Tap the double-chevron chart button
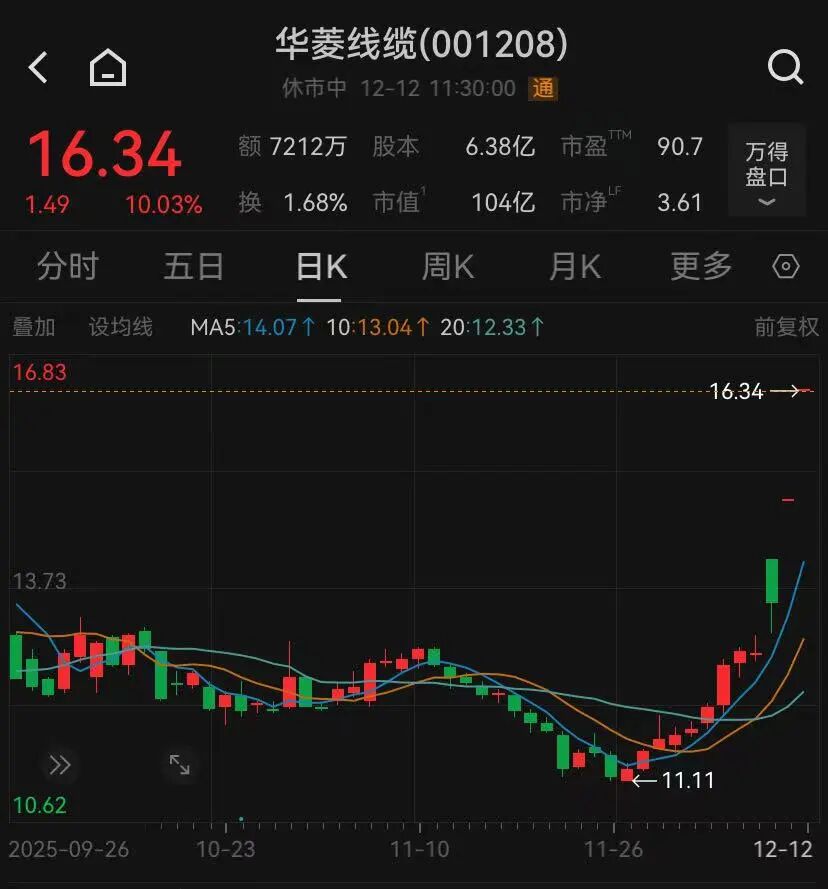 coord(60,765)
